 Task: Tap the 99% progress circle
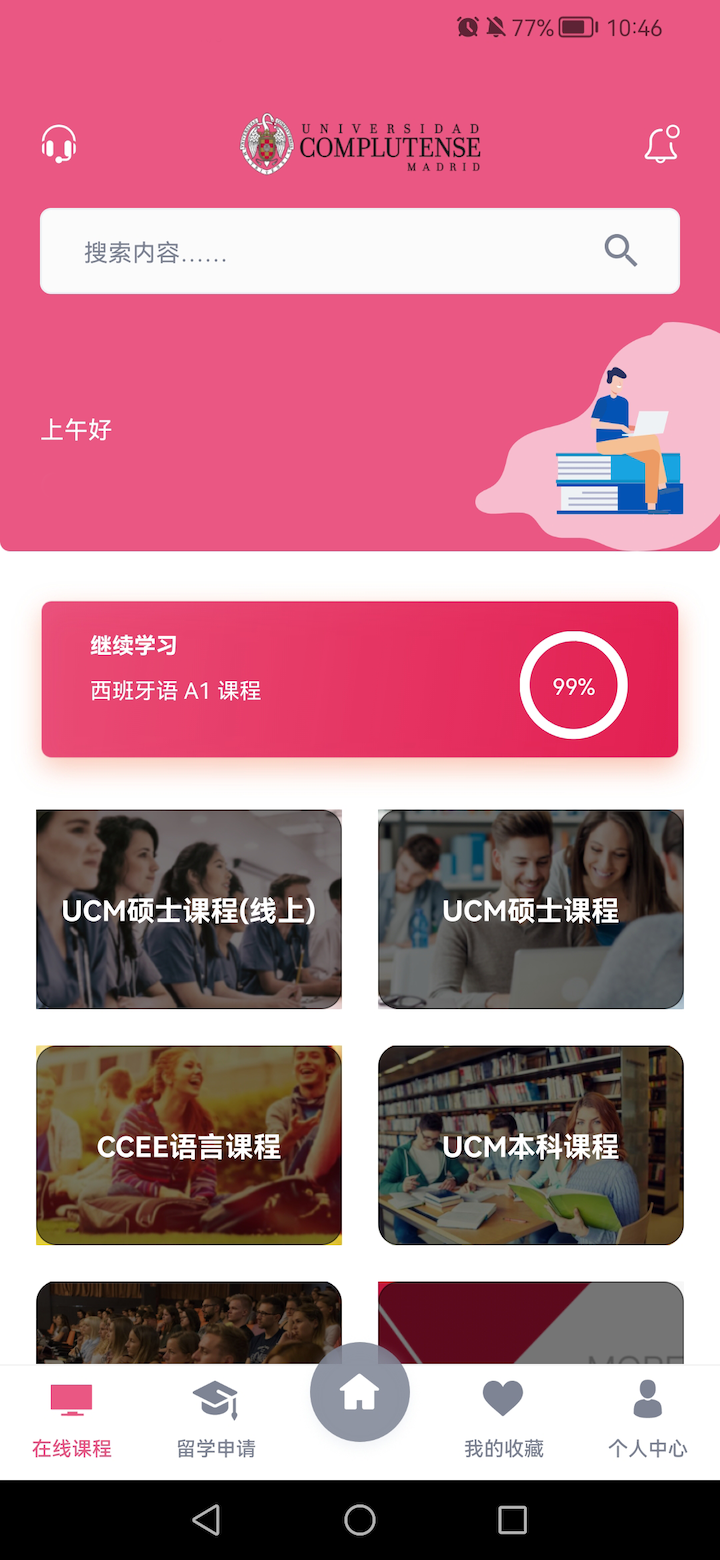click(573, 685)
